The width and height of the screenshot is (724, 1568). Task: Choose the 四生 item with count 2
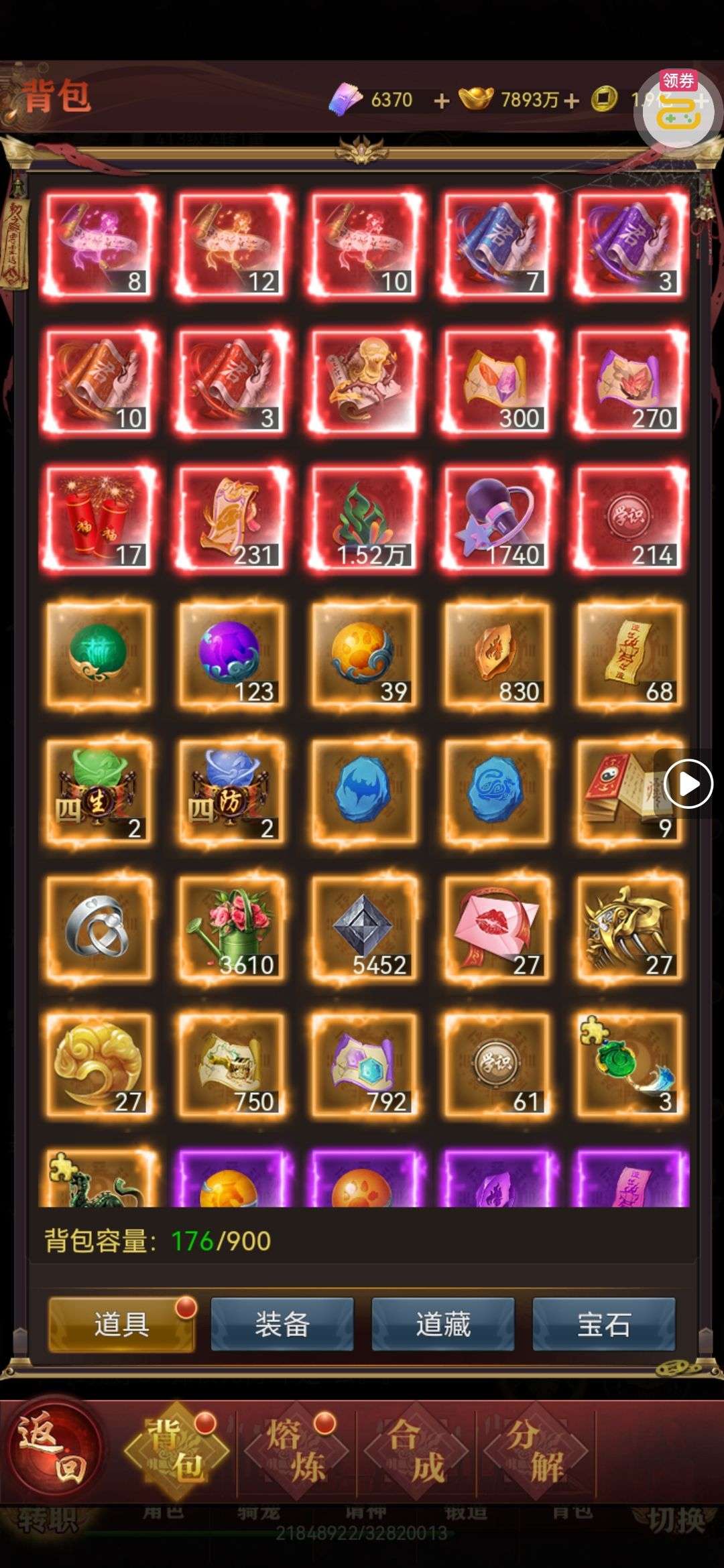click(x=99, y=791)
